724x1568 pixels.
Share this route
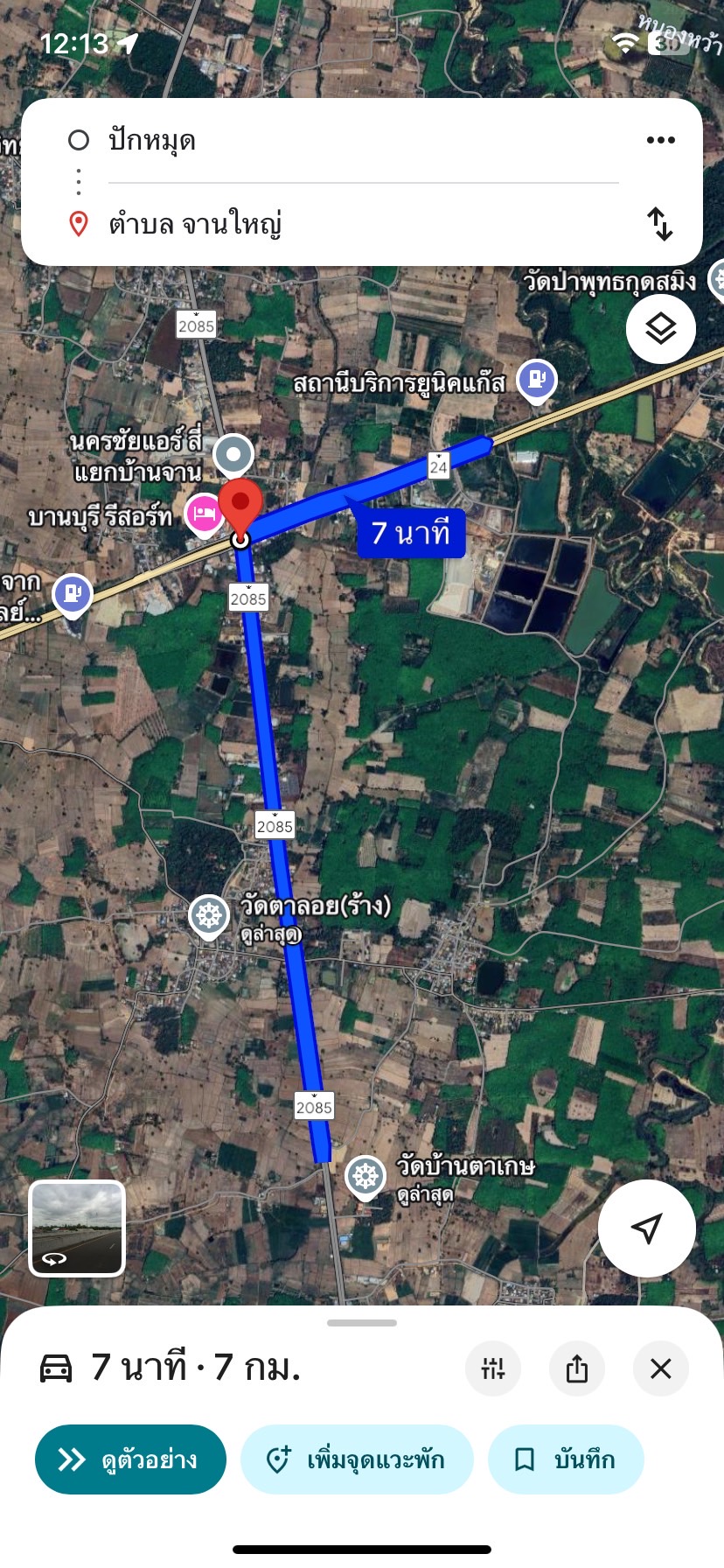pyautogui.click(x=577, y=1368)
